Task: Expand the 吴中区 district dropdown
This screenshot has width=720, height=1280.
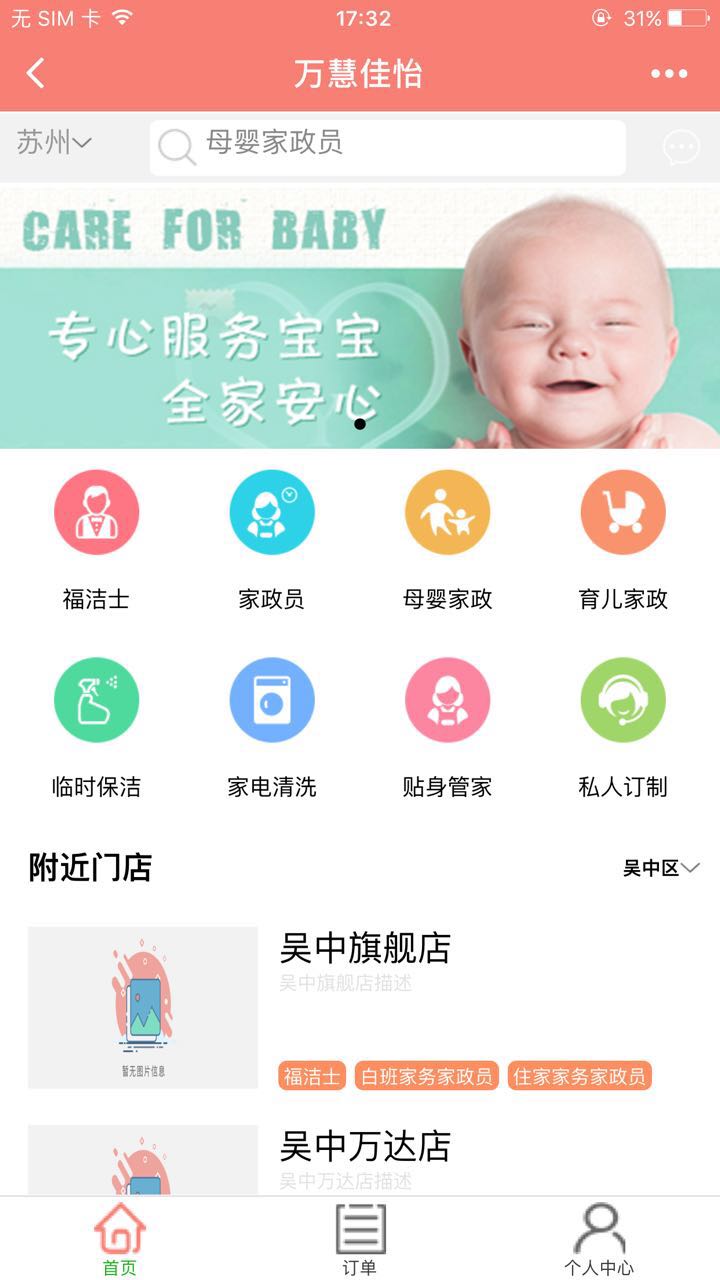Action: 660,868
